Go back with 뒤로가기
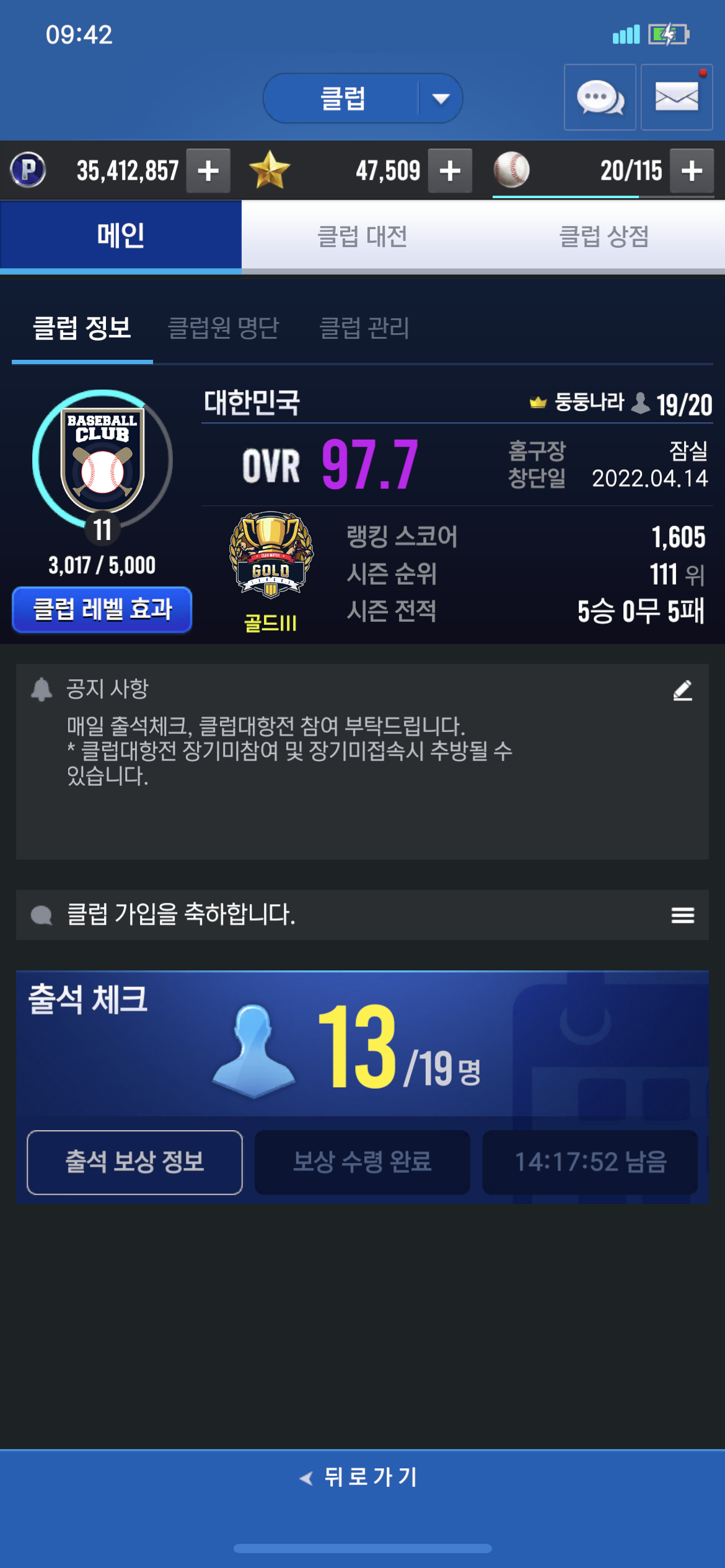This screenshot has width=725, height=1568. point(362,1477)
